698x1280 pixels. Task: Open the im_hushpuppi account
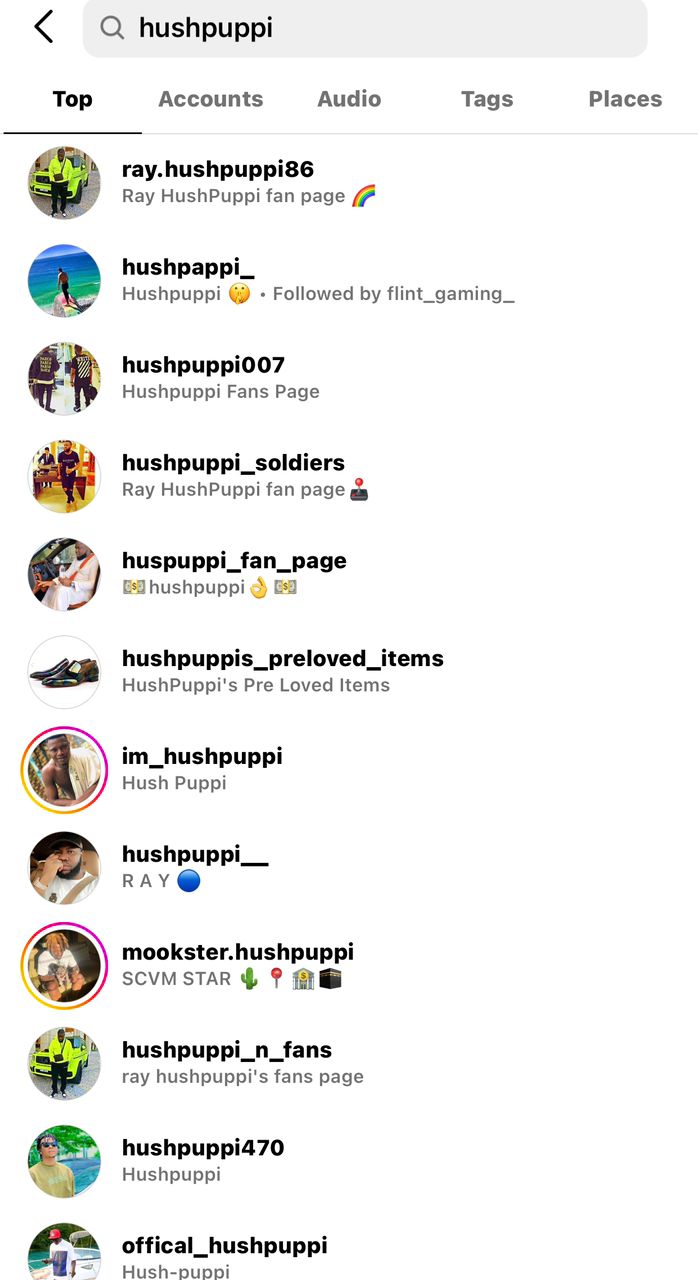point(349,770)
